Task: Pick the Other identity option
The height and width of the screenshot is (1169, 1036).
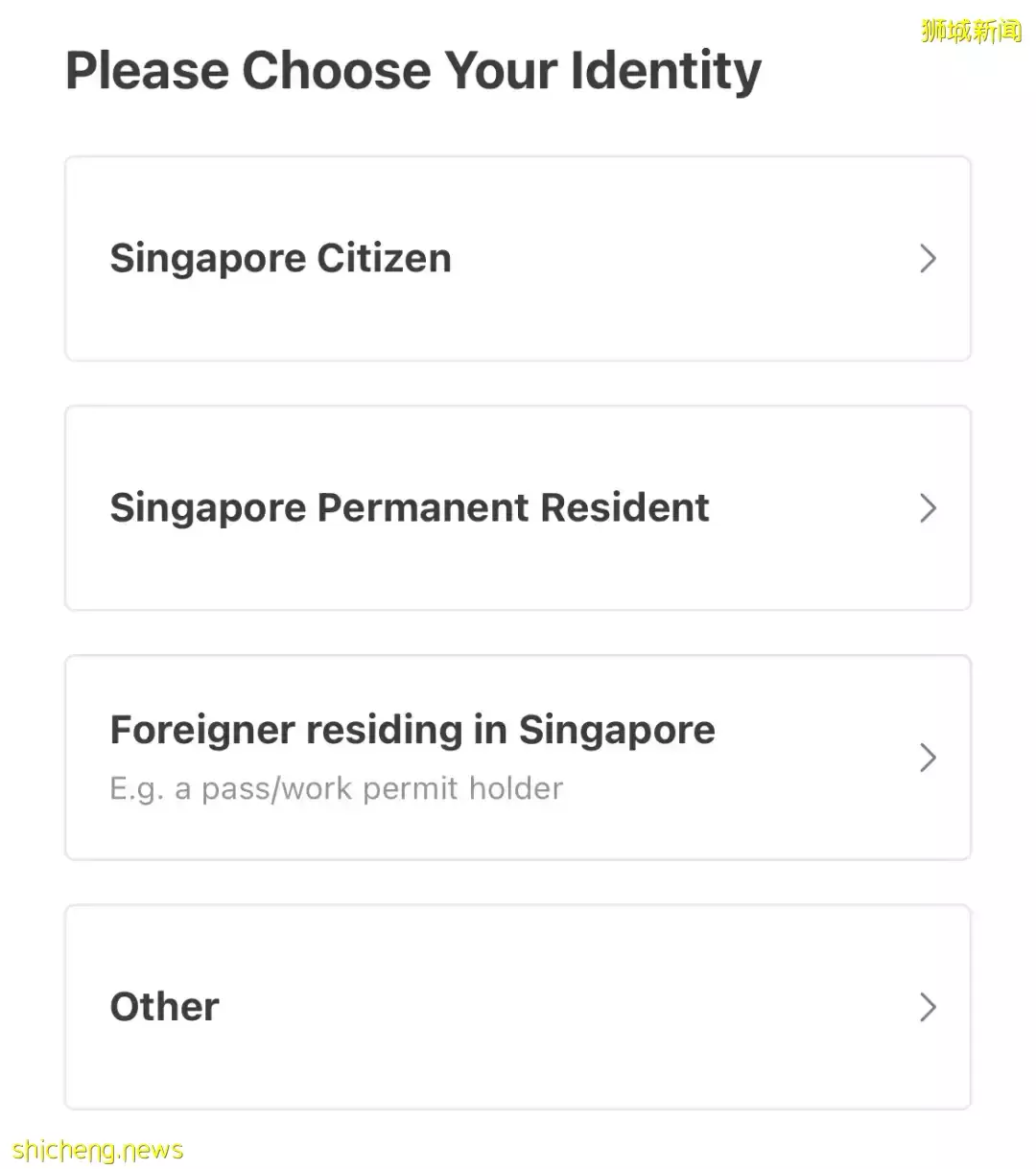Action: [x=518, y=1007]
